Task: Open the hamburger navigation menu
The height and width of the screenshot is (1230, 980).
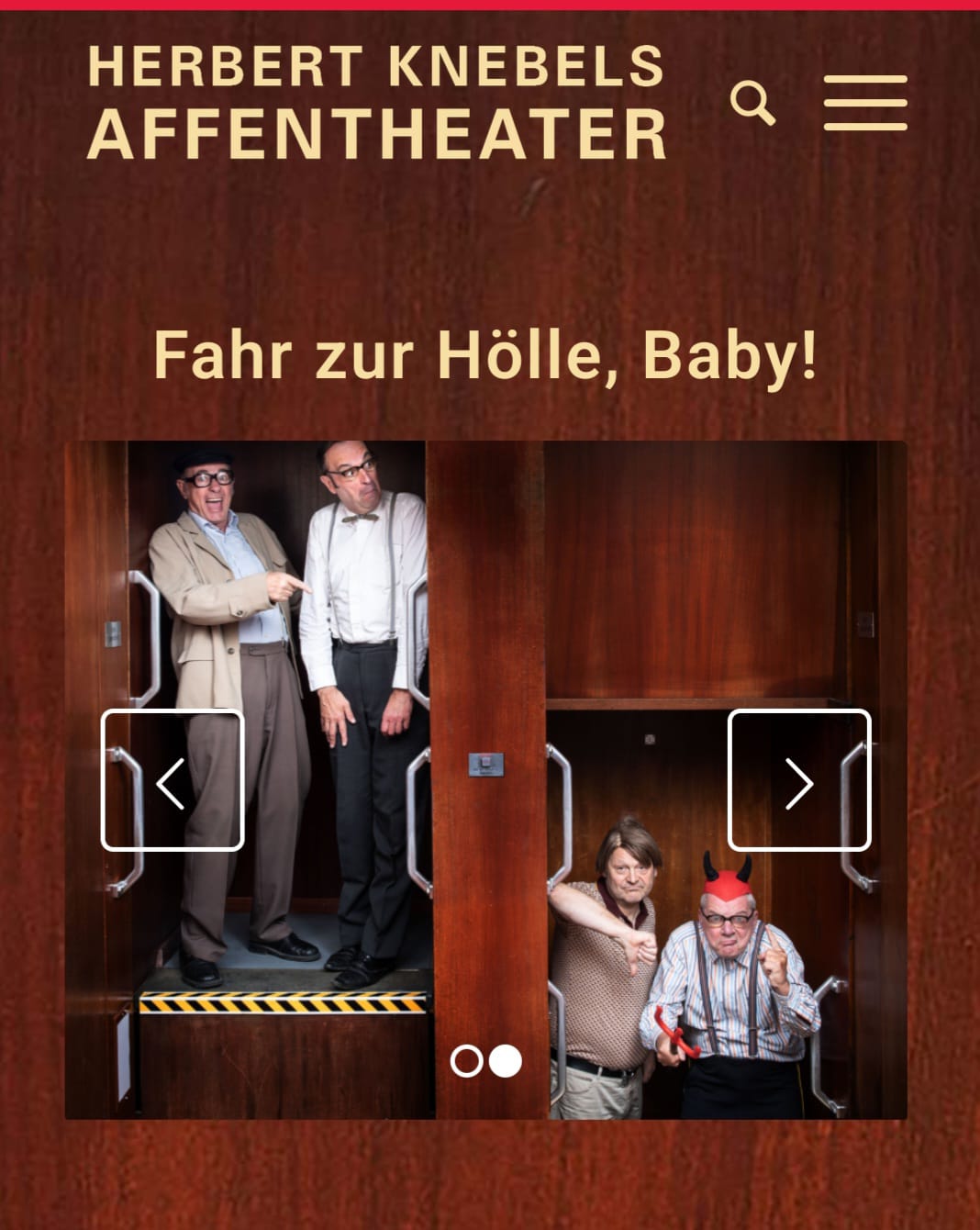Action: [864, 103]
